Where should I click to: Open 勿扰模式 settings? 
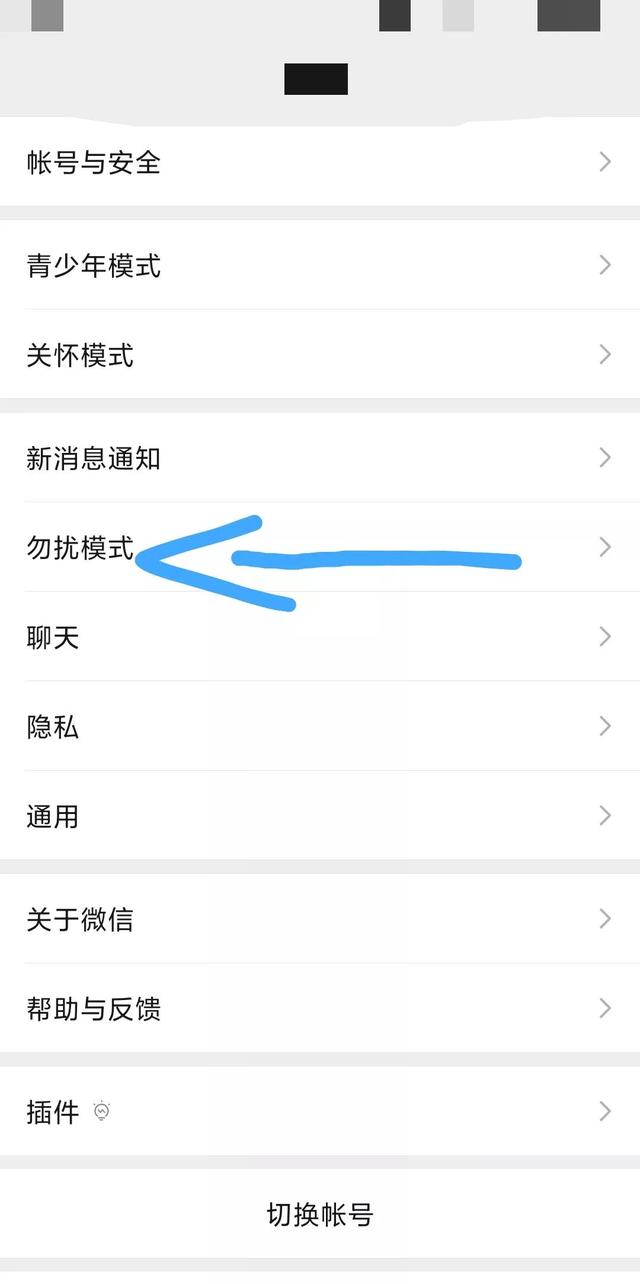[x=320, y=547]
